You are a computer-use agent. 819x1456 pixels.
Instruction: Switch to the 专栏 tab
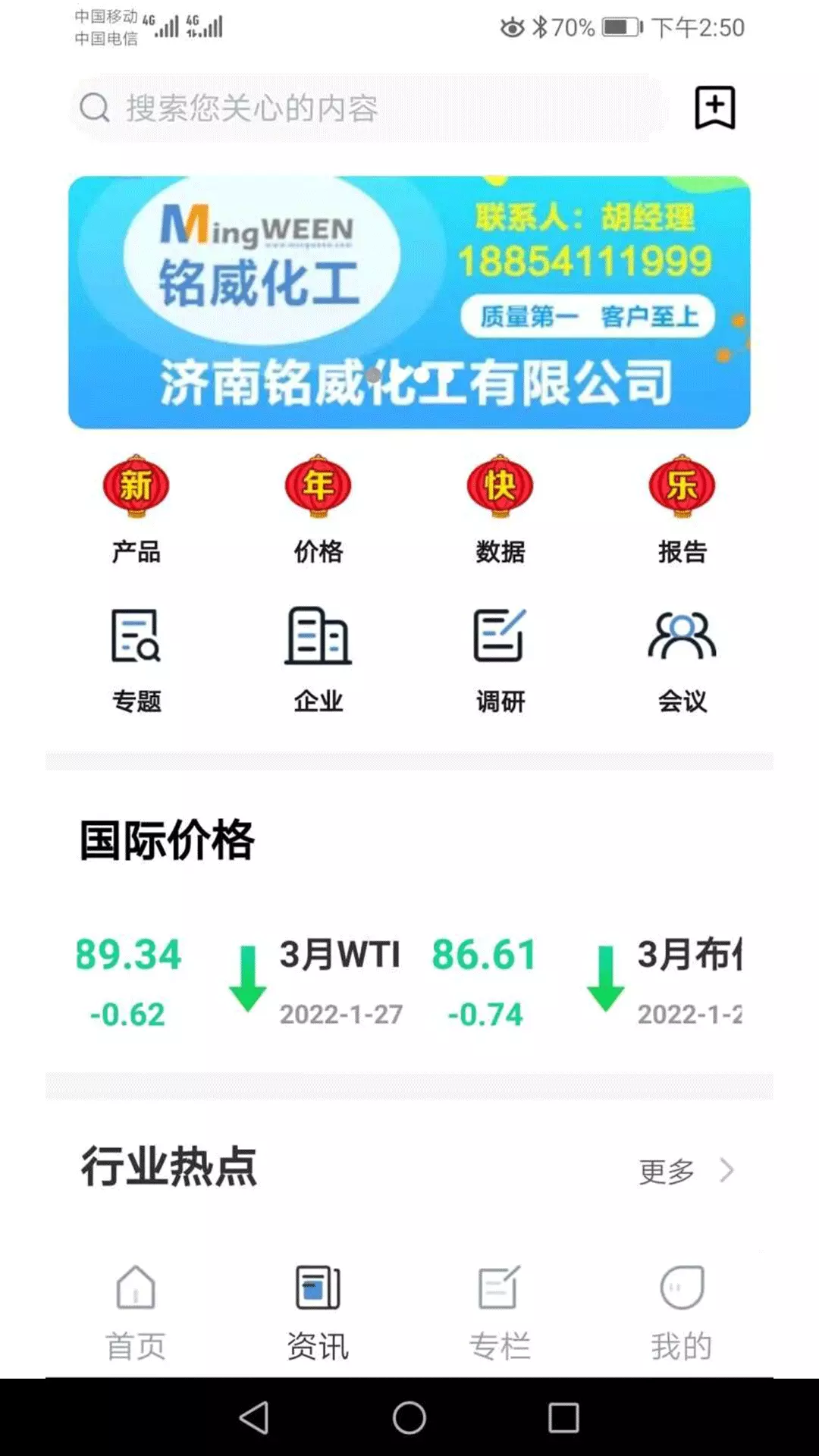click(500, 1313)
